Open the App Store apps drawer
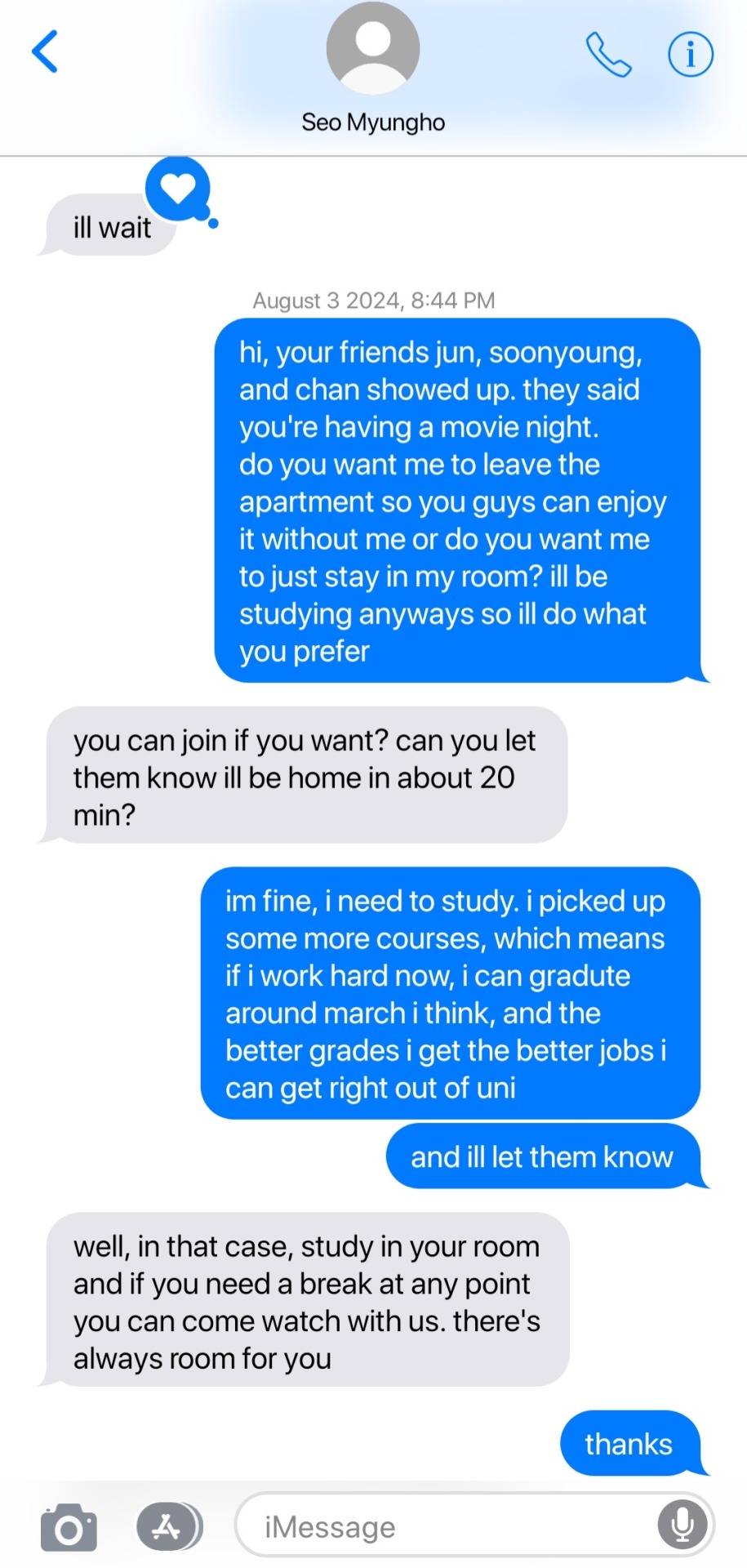747x1568 pixels. pos(168,1526)
